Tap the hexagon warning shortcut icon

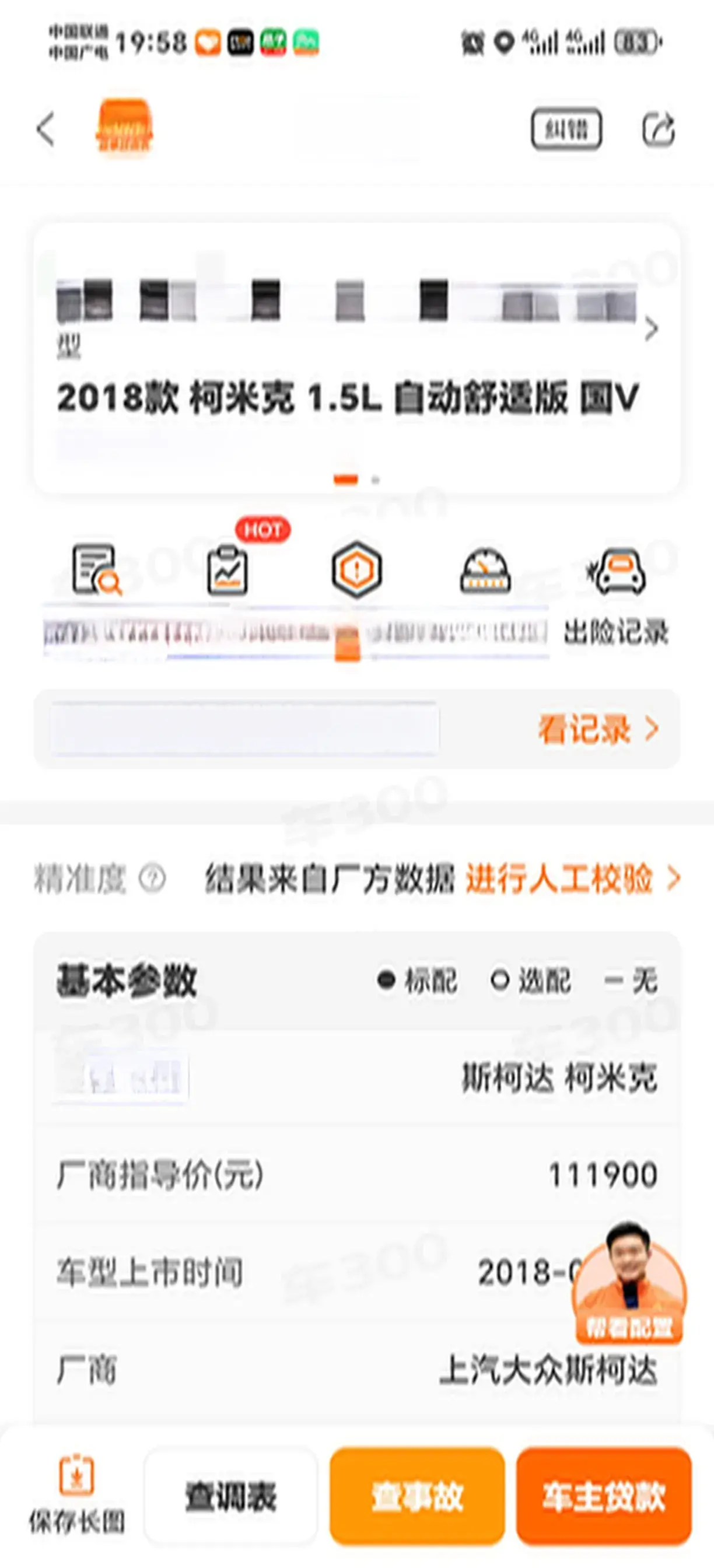pos(356,570)
